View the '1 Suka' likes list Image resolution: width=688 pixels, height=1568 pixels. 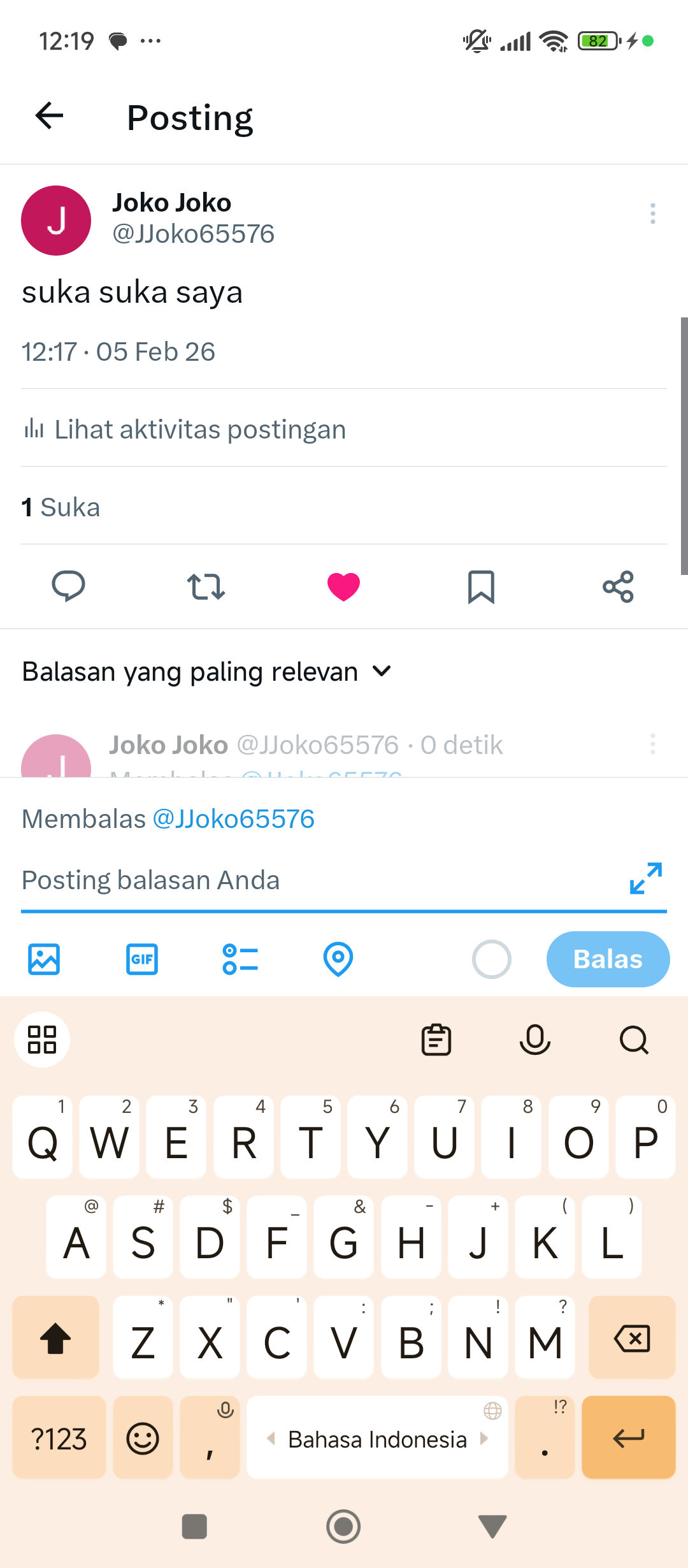(61, 507)
